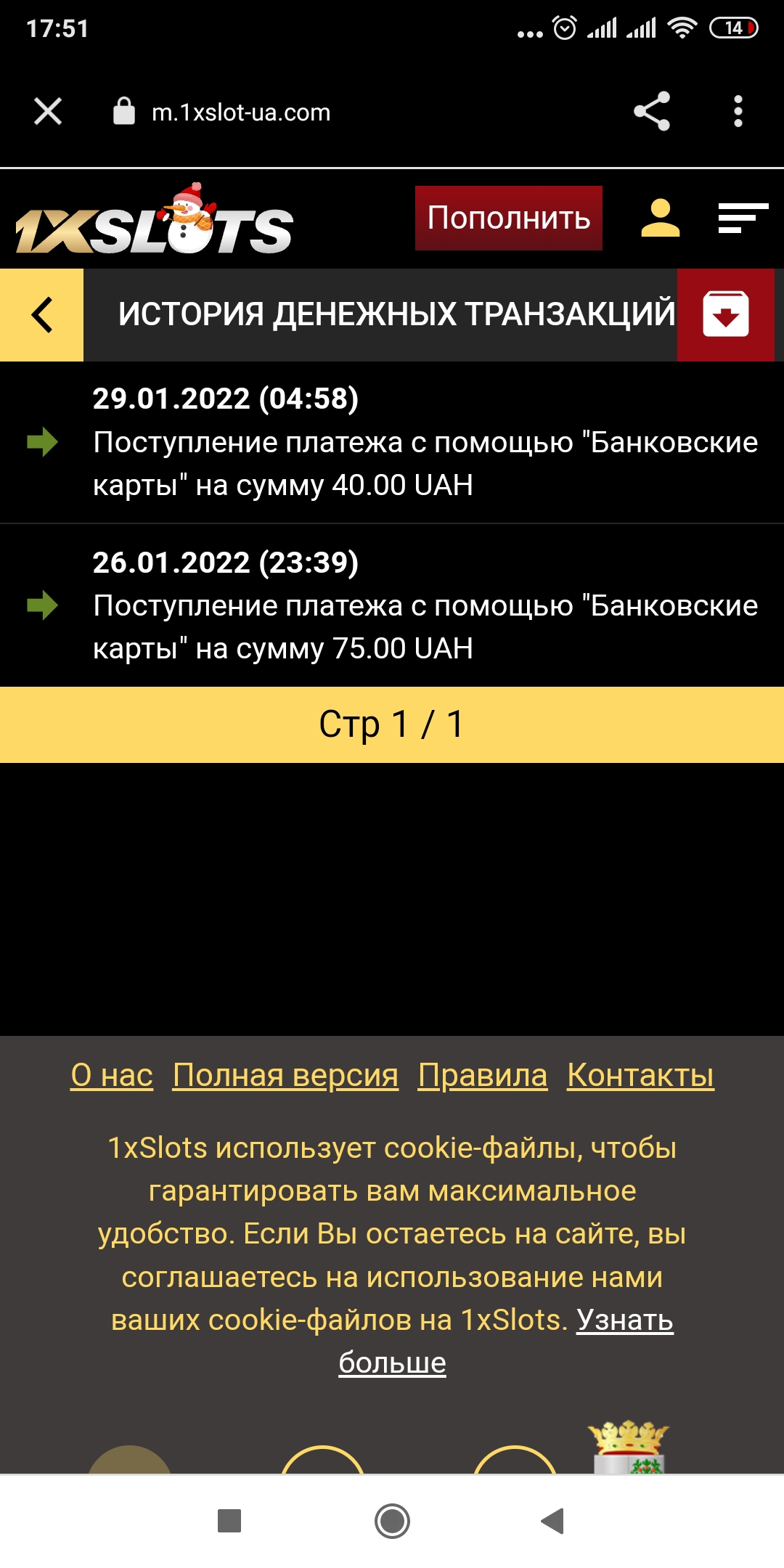Open the recent apps square button
Image resolution: width=784 pixels, height=1568 pixels.
[x=229, y=1521]
